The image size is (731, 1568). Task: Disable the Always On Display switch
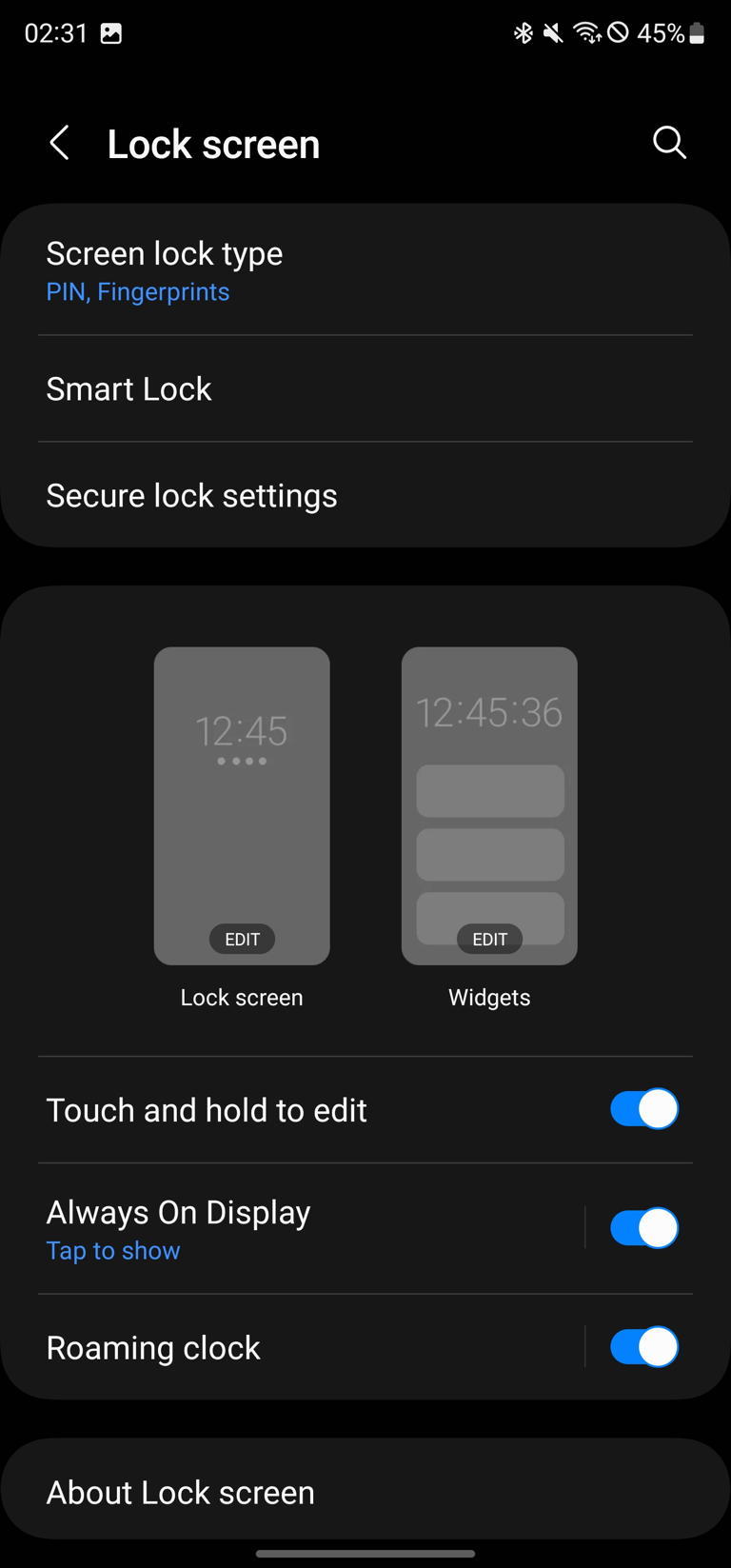click(x=644, y=1228)
